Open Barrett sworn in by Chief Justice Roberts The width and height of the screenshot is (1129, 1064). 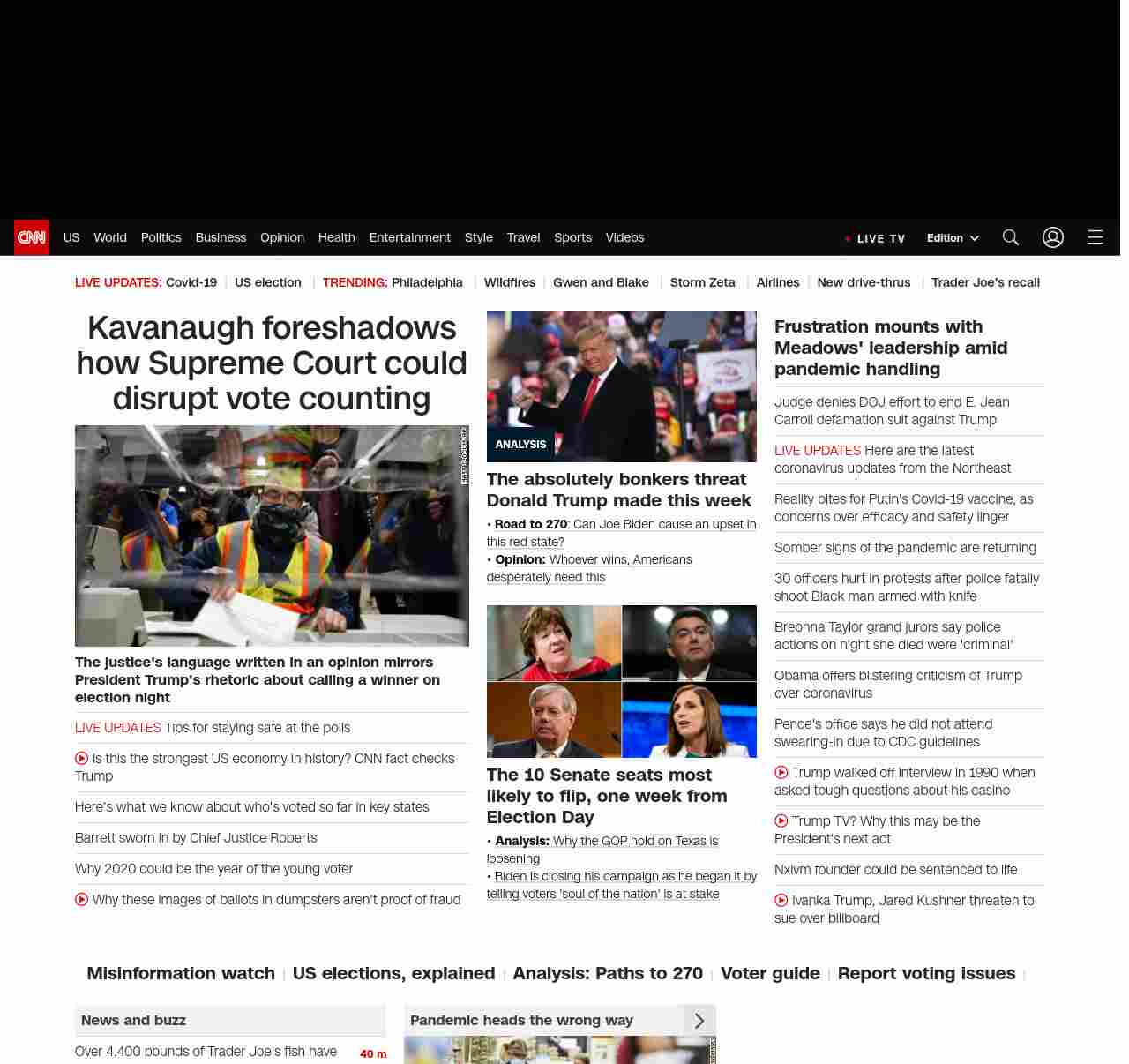tap(196, 837)
